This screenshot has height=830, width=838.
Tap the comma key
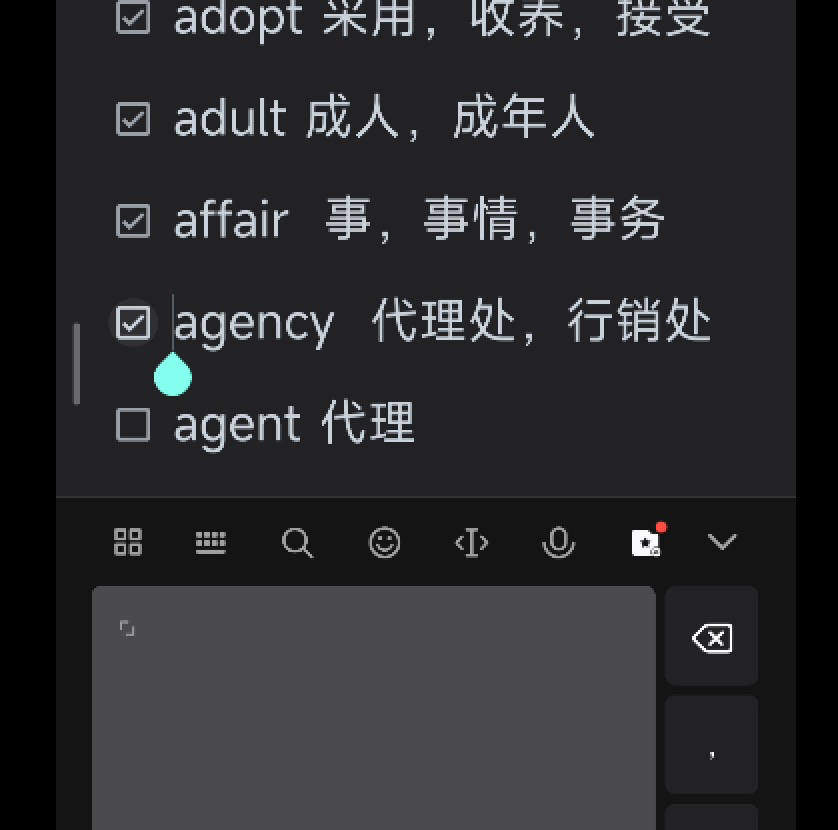click(x=712, y=747)
